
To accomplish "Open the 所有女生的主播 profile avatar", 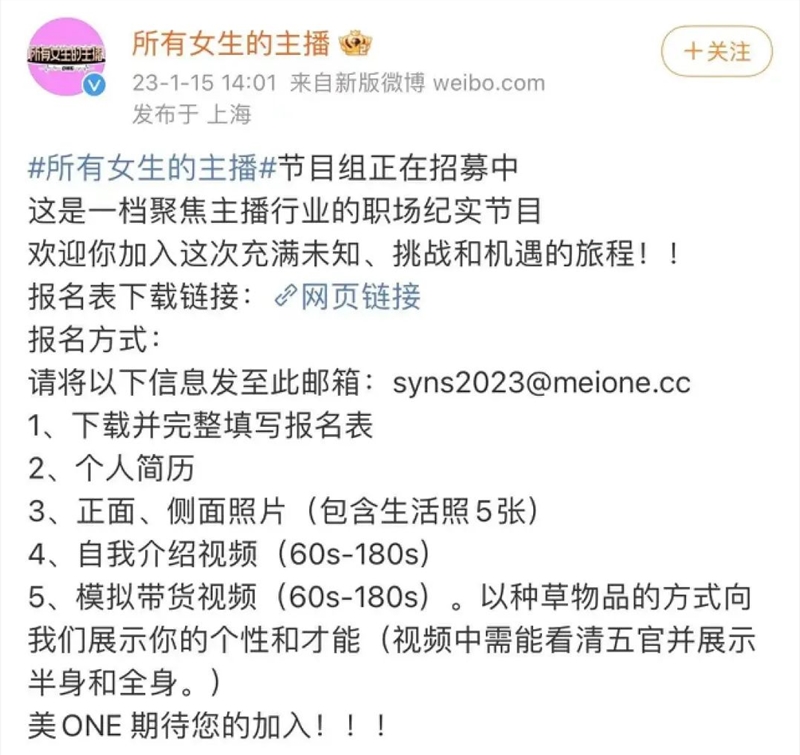I will 66,60.
